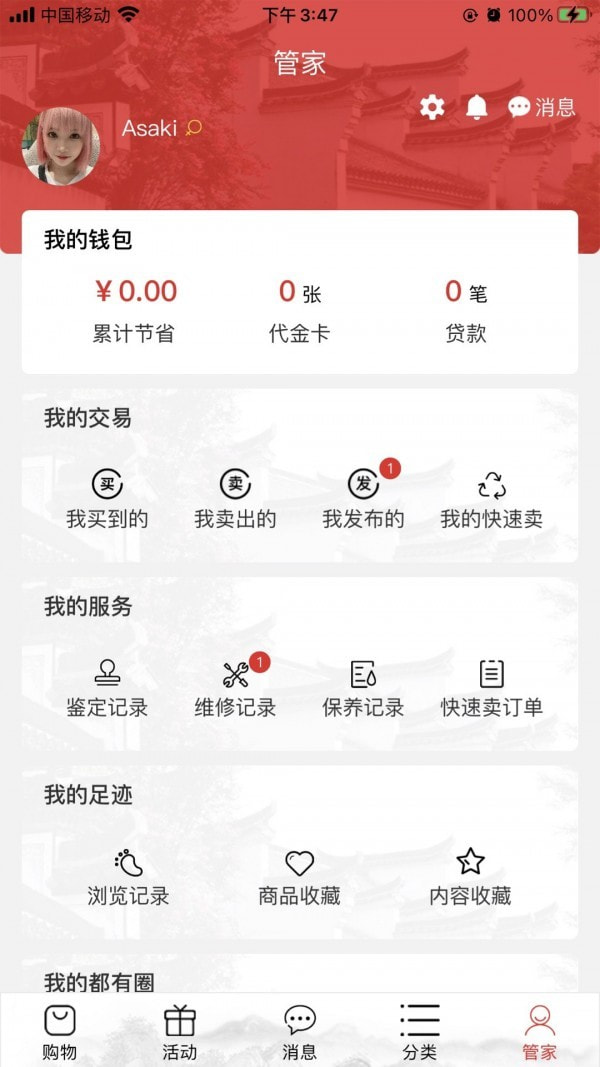Open the notifications bell
The height and width of the screenshot is (1067, 600).
click(x=477, y=107)
